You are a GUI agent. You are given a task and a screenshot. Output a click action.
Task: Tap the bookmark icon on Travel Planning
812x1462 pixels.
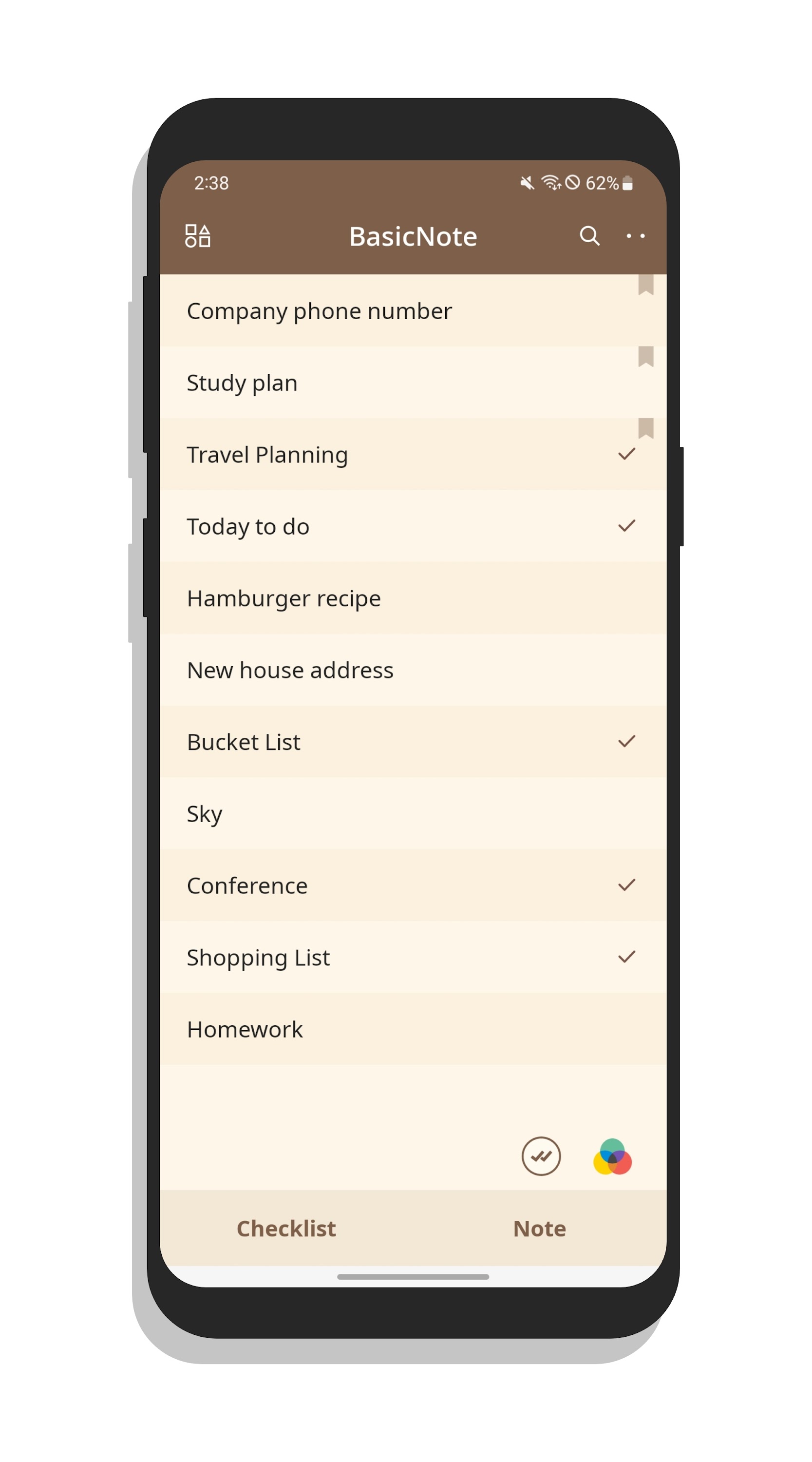(646, 428)
